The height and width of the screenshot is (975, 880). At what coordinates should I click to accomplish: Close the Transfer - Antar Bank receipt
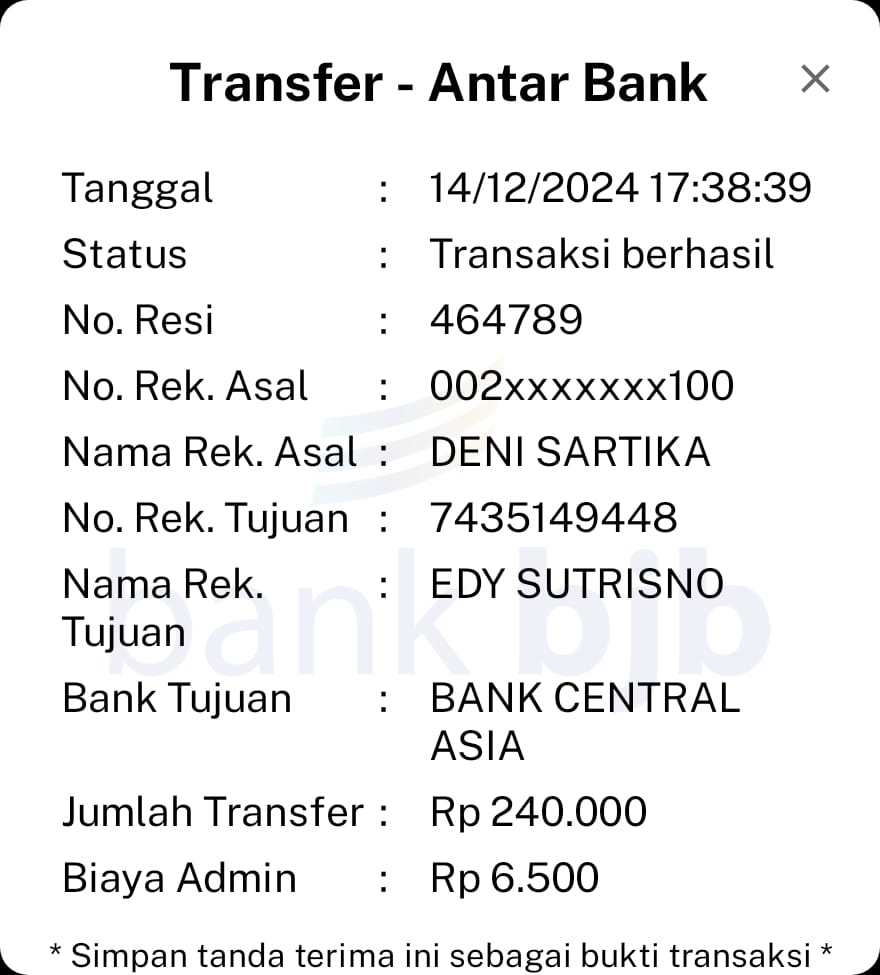pos(815,79)
